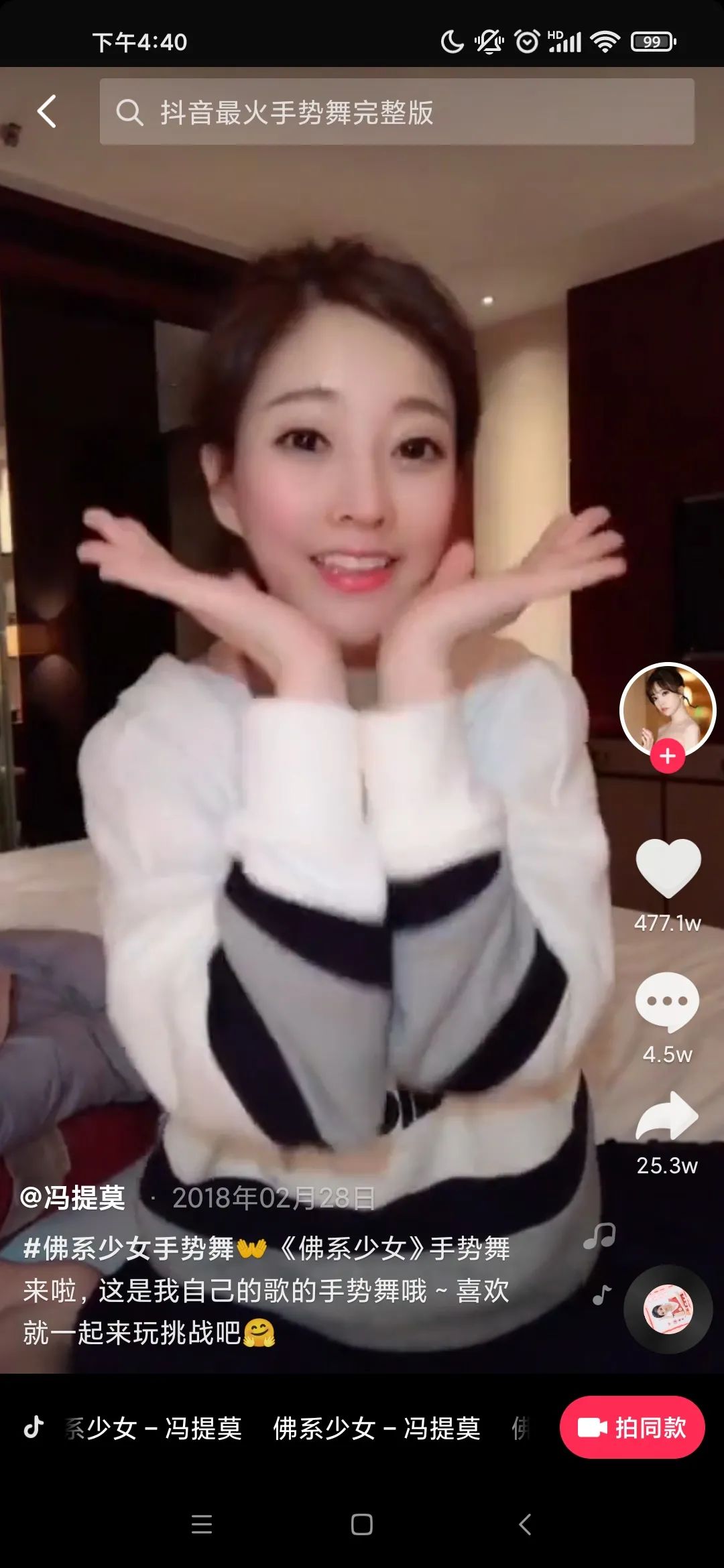Open the search field for 抖音最火手势舞完整版
Screen dimensions: 724x1568
pyautogui.click(x=397, y=112)
